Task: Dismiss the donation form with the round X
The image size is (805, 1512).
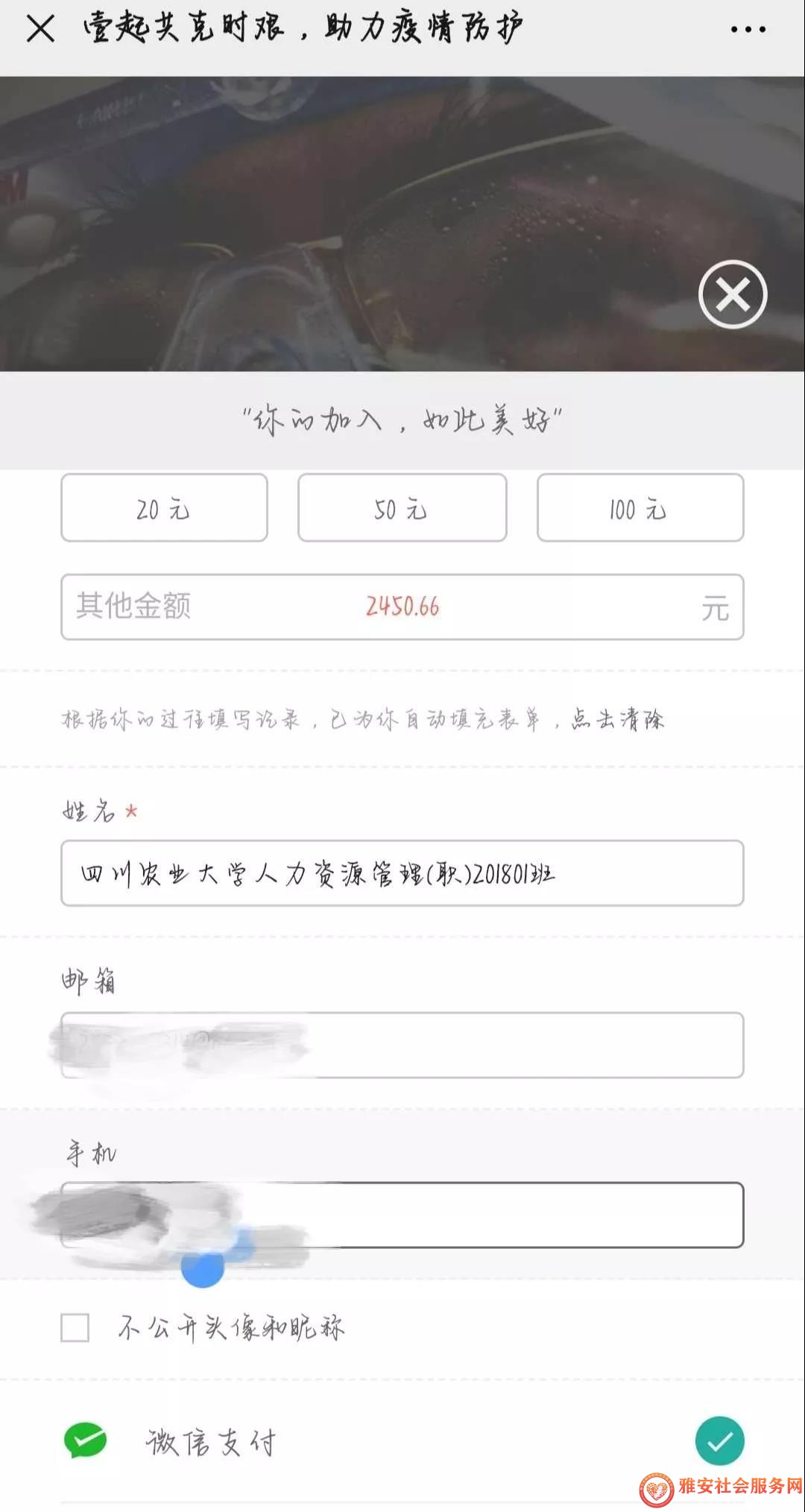Action: click(733, 295)
